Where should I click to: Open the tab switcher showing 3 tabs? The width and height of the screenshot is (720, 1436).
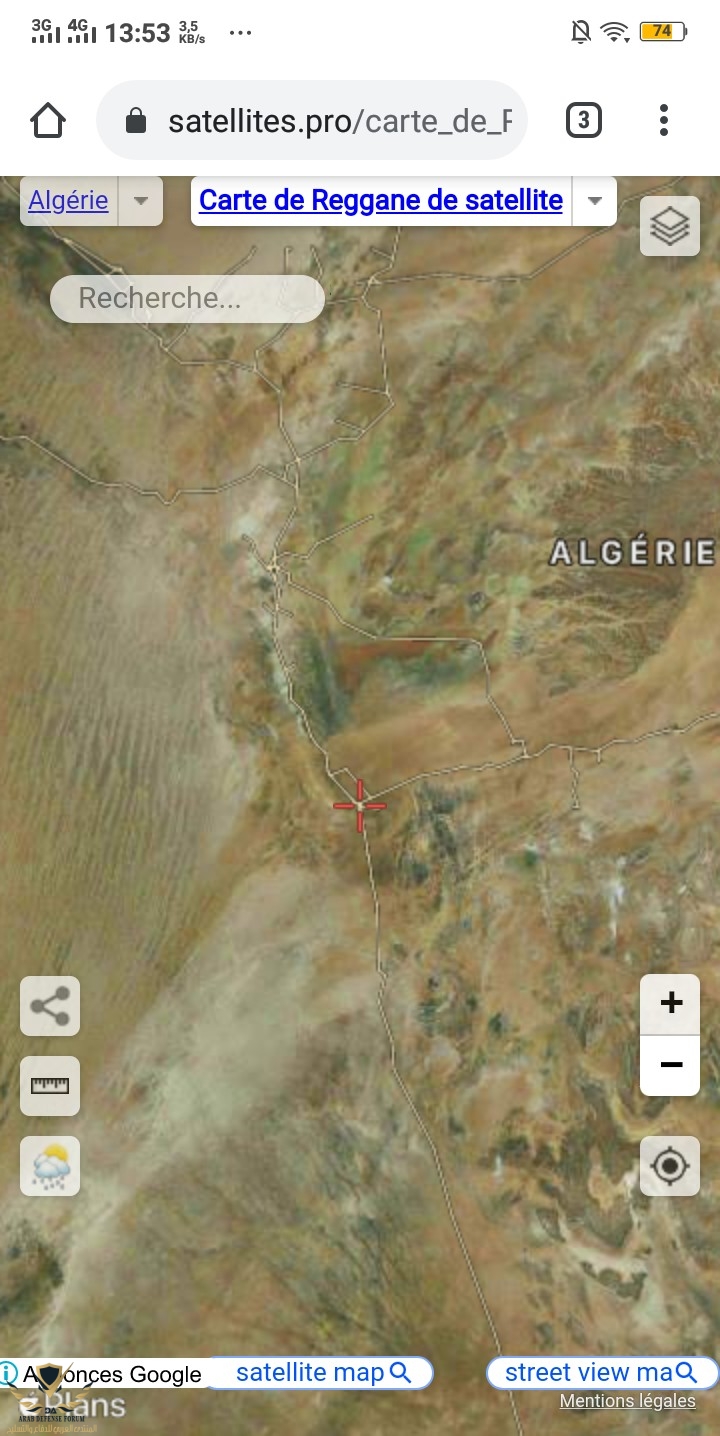[583, 121]
